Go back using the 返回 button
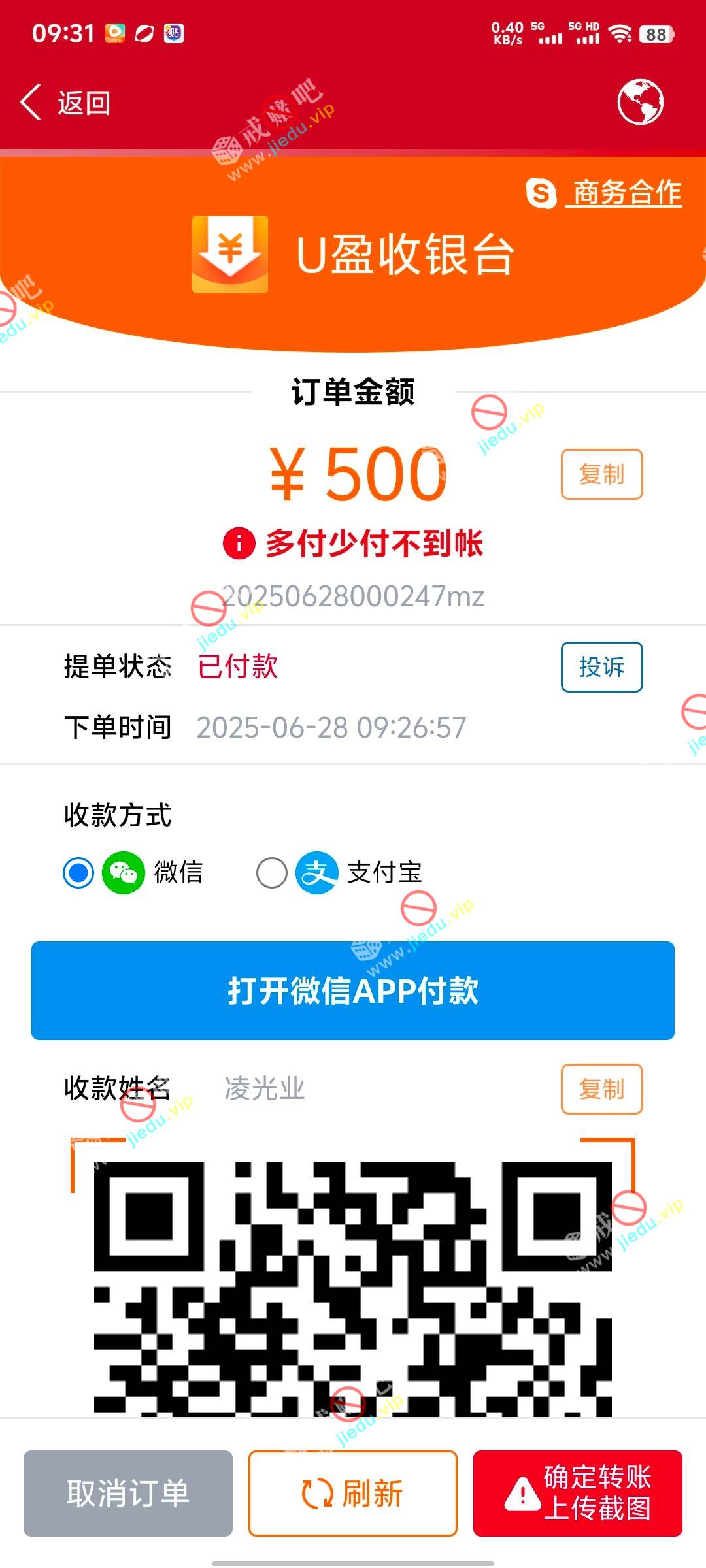Screen dimensions: 706x1568 (65, 103)
